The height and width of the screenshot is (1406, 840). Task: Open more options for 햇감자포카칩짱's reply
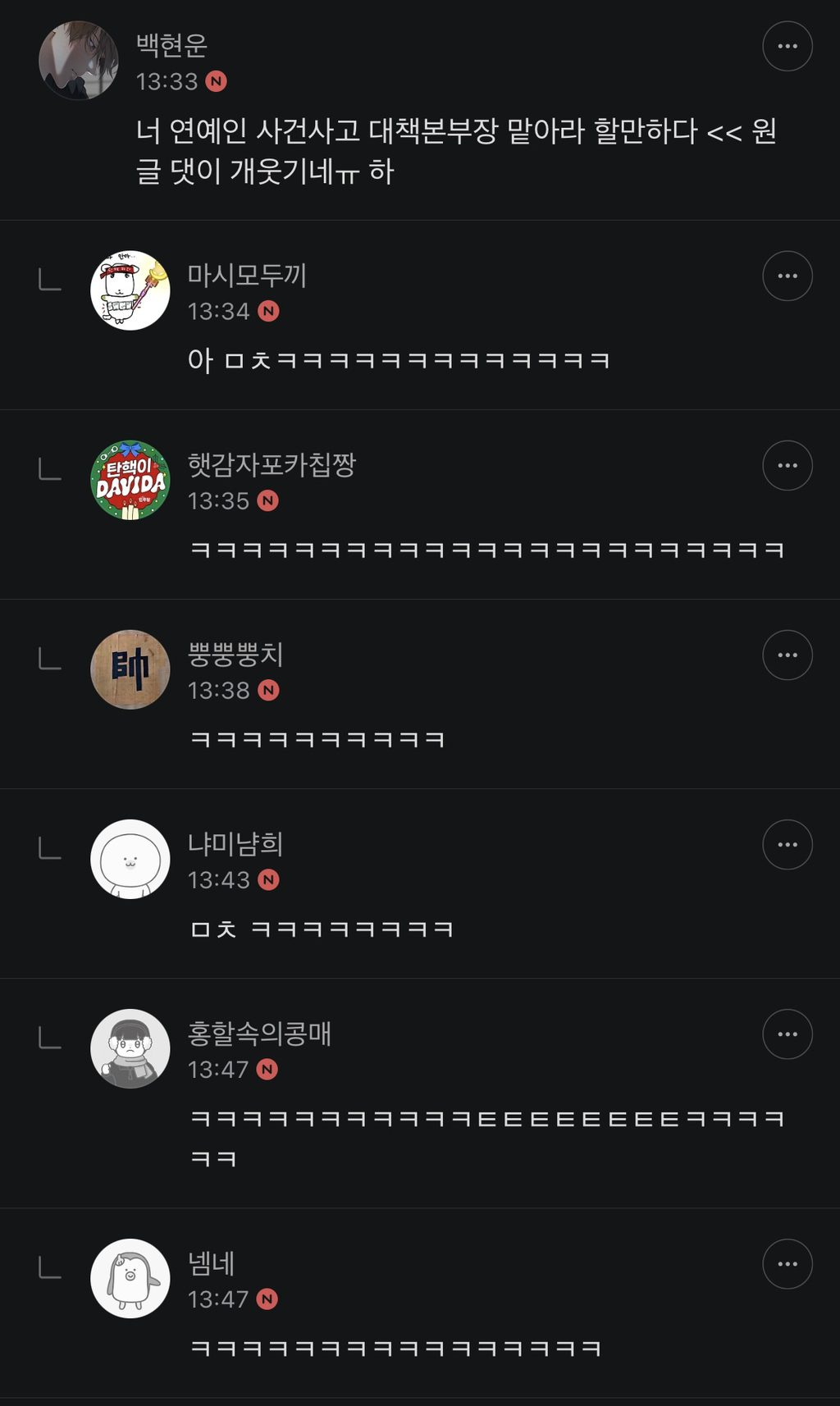pyautogui.click(x=787, y=465)
